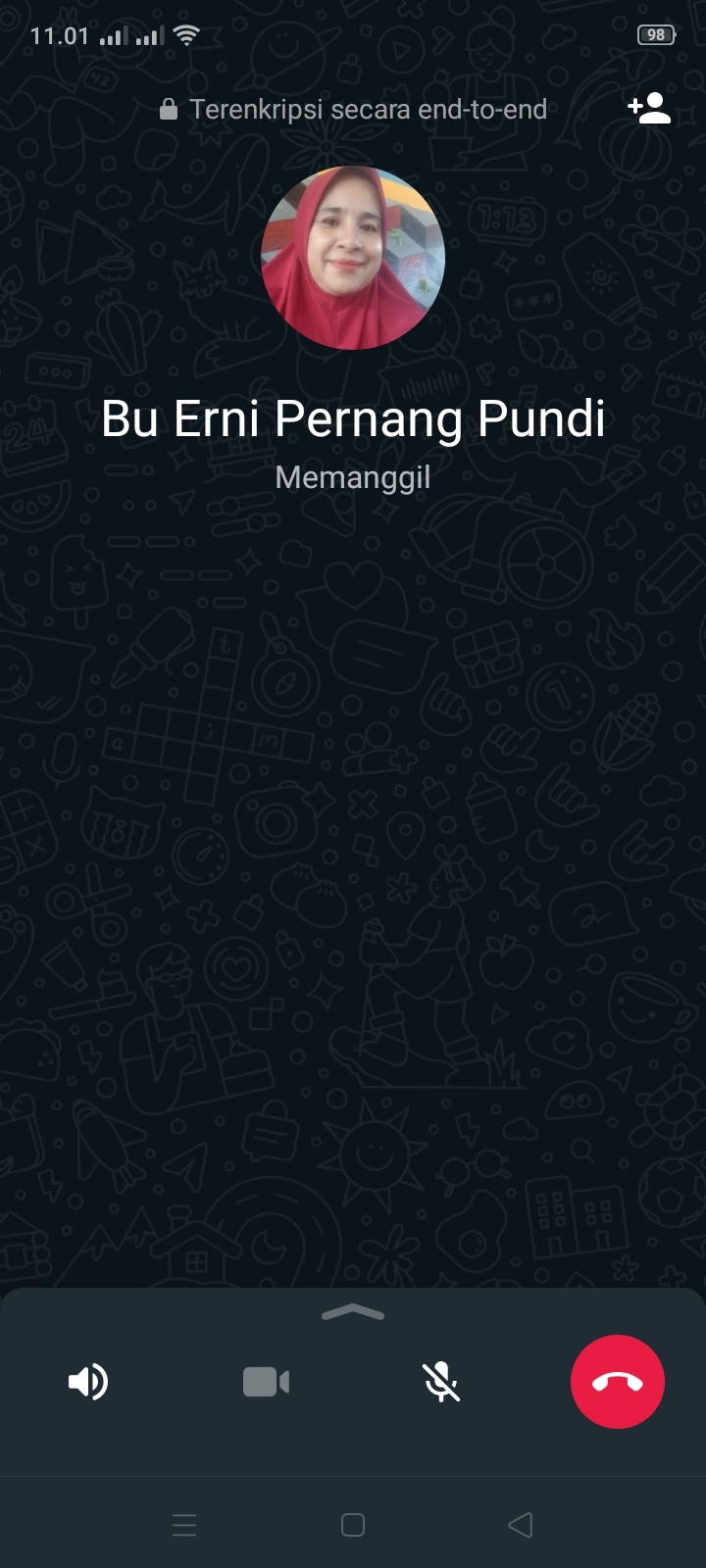706x1568 pixels.
Task: Add a participant to the call
Action: click(649, 108)
